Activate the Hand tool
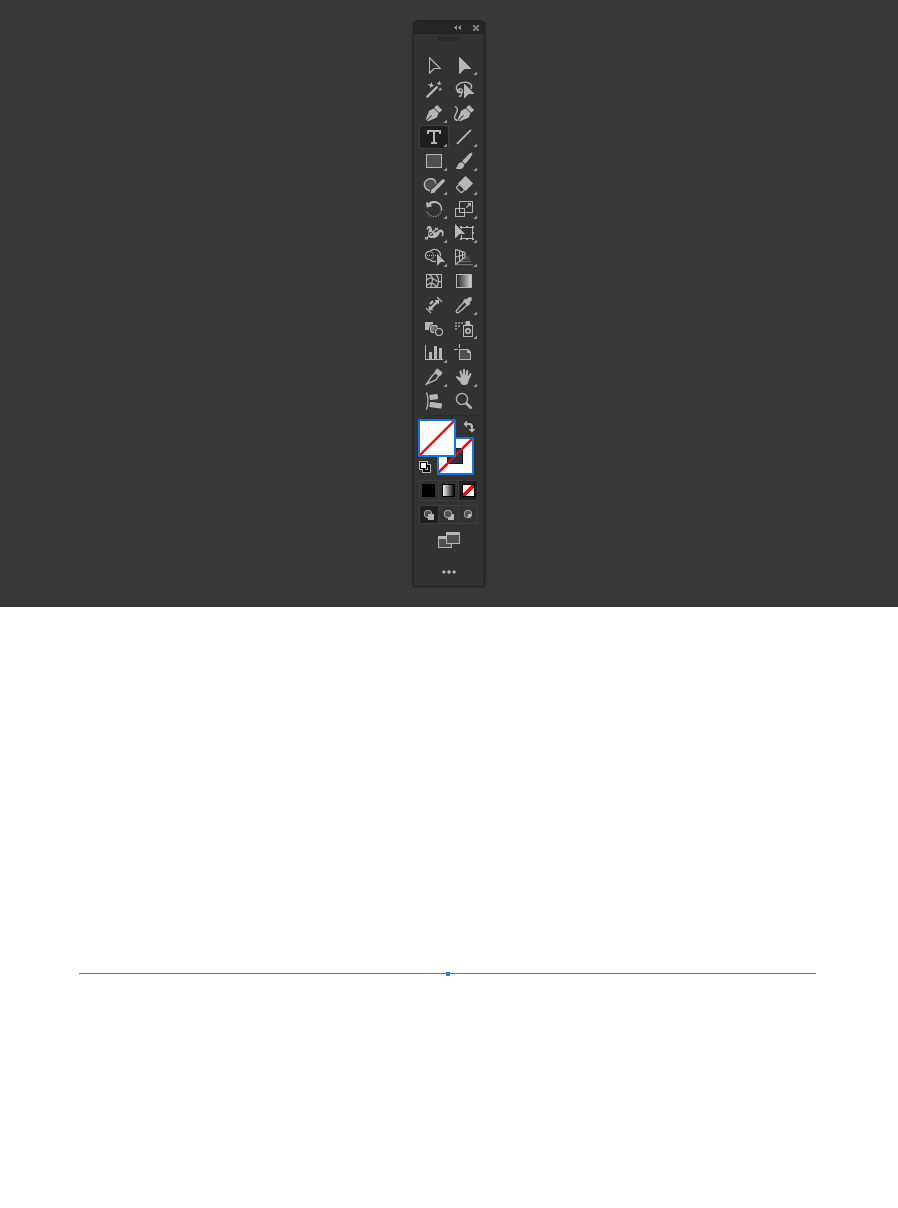Screen dimensions: 898x1208 point(464,377)
